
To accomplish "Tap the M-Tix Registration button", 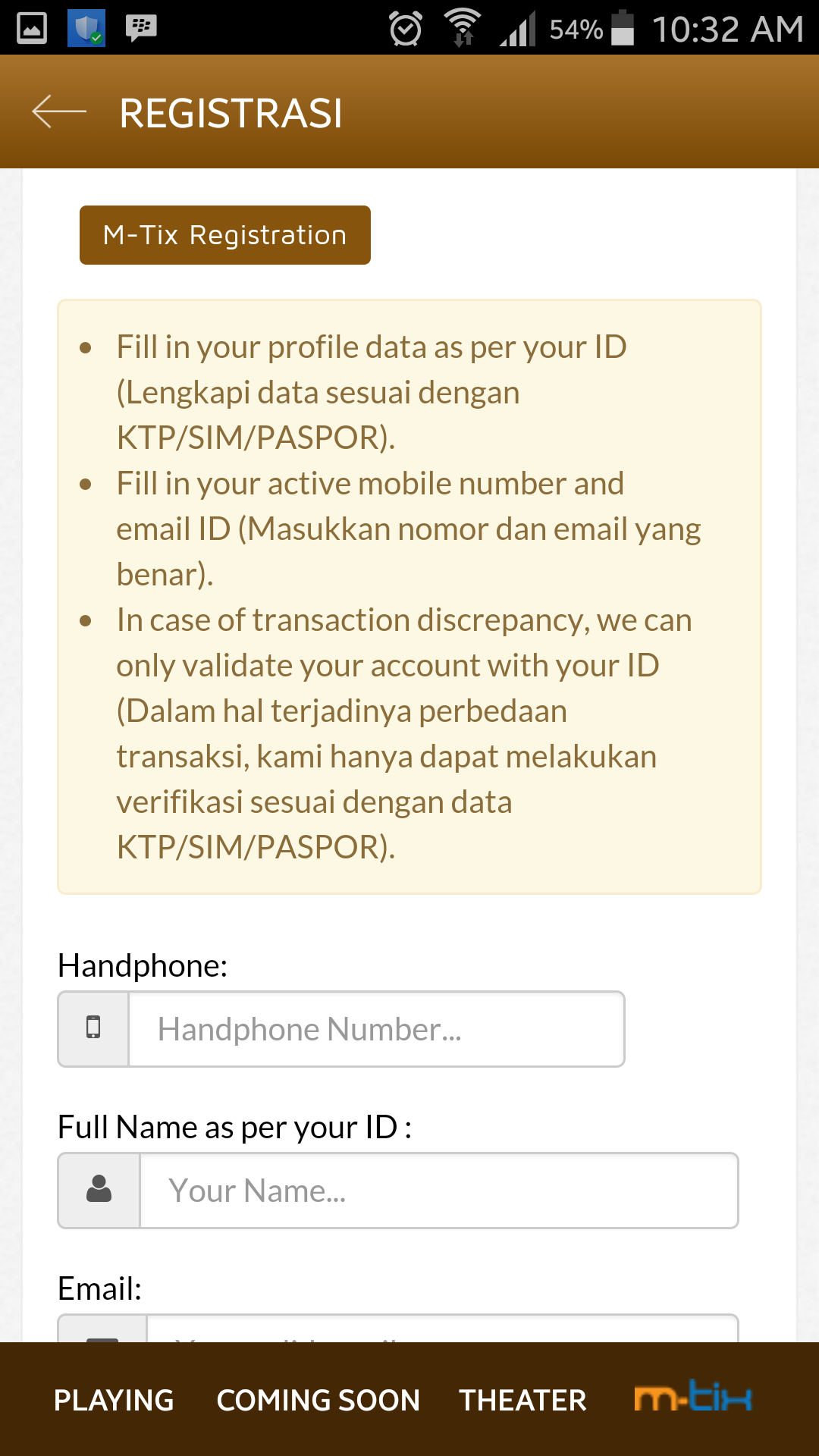I will click(x=224, y=235).
